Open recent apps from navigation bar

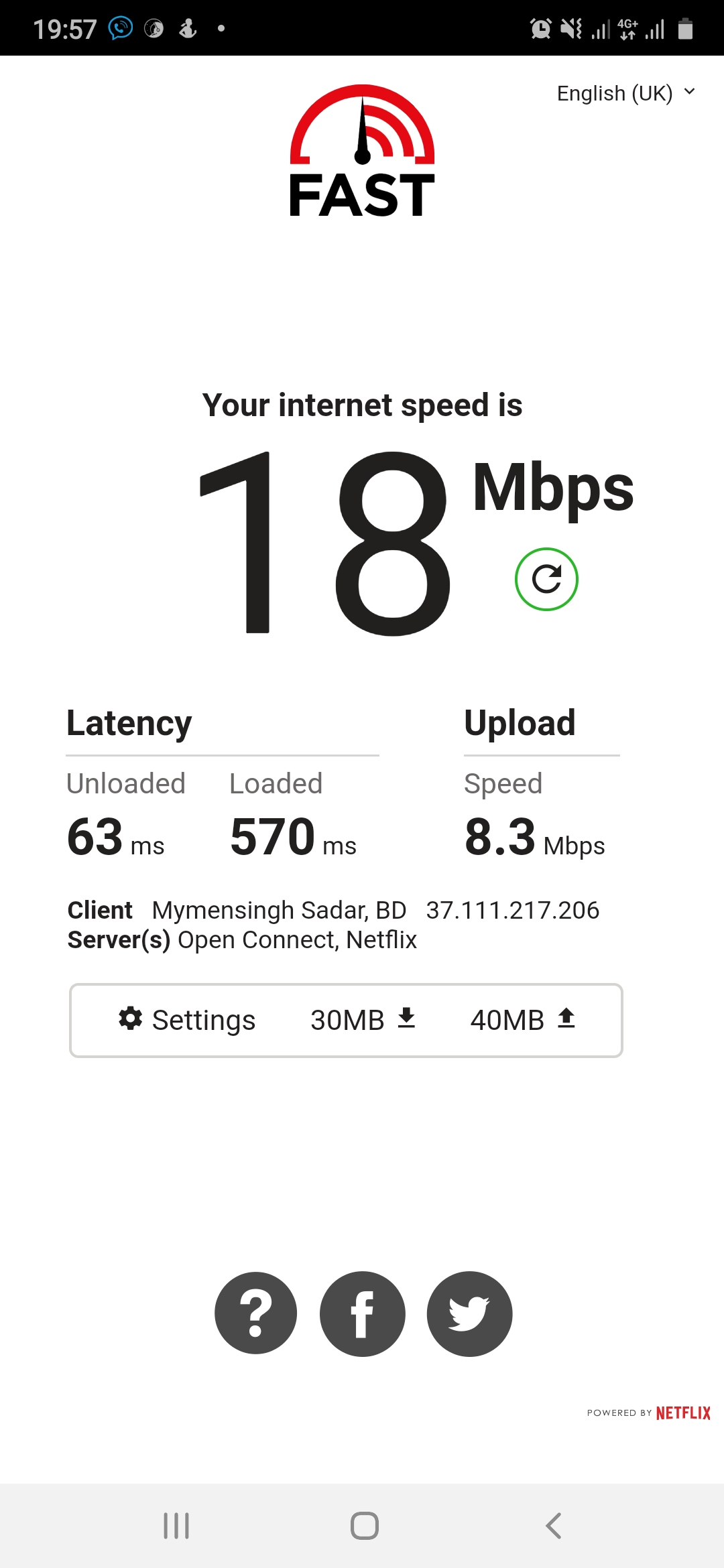pos(176,1526)
